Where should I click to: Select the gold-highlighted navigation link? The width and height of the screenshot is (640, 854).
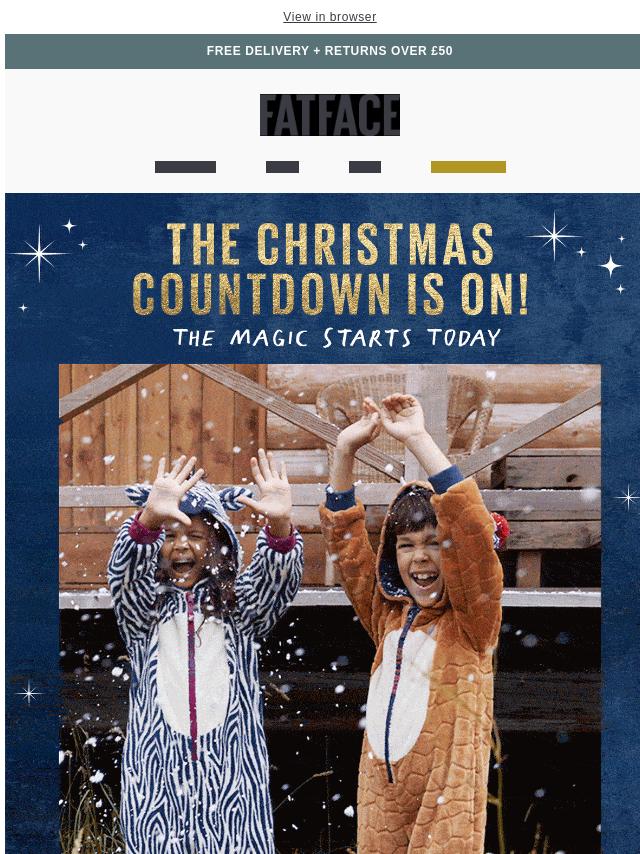[468, 167]
